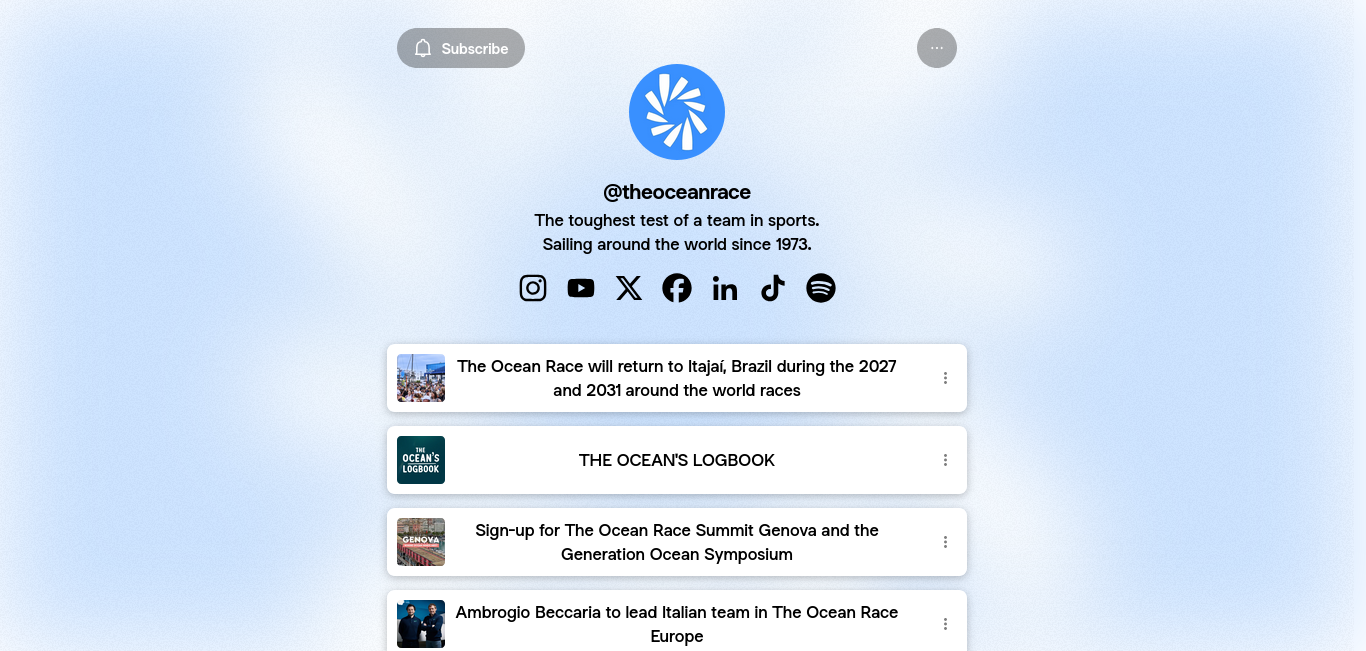Open the three-dot menu on Ambrogio Beccaria card
Screen dimensions: 1366x651
pos(945,624)
